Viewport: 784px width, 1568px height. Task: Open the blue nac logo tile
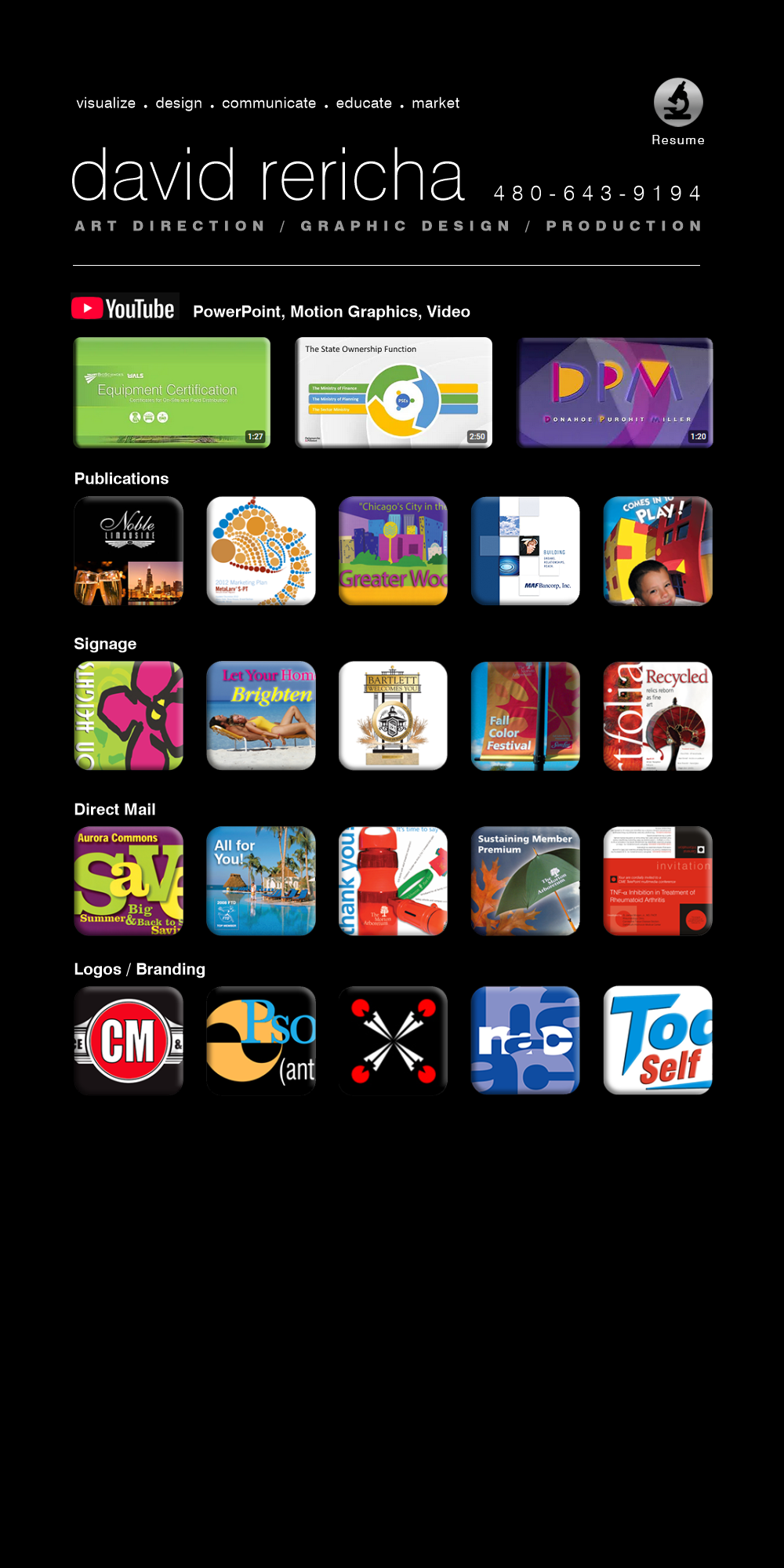(525, 1040)
